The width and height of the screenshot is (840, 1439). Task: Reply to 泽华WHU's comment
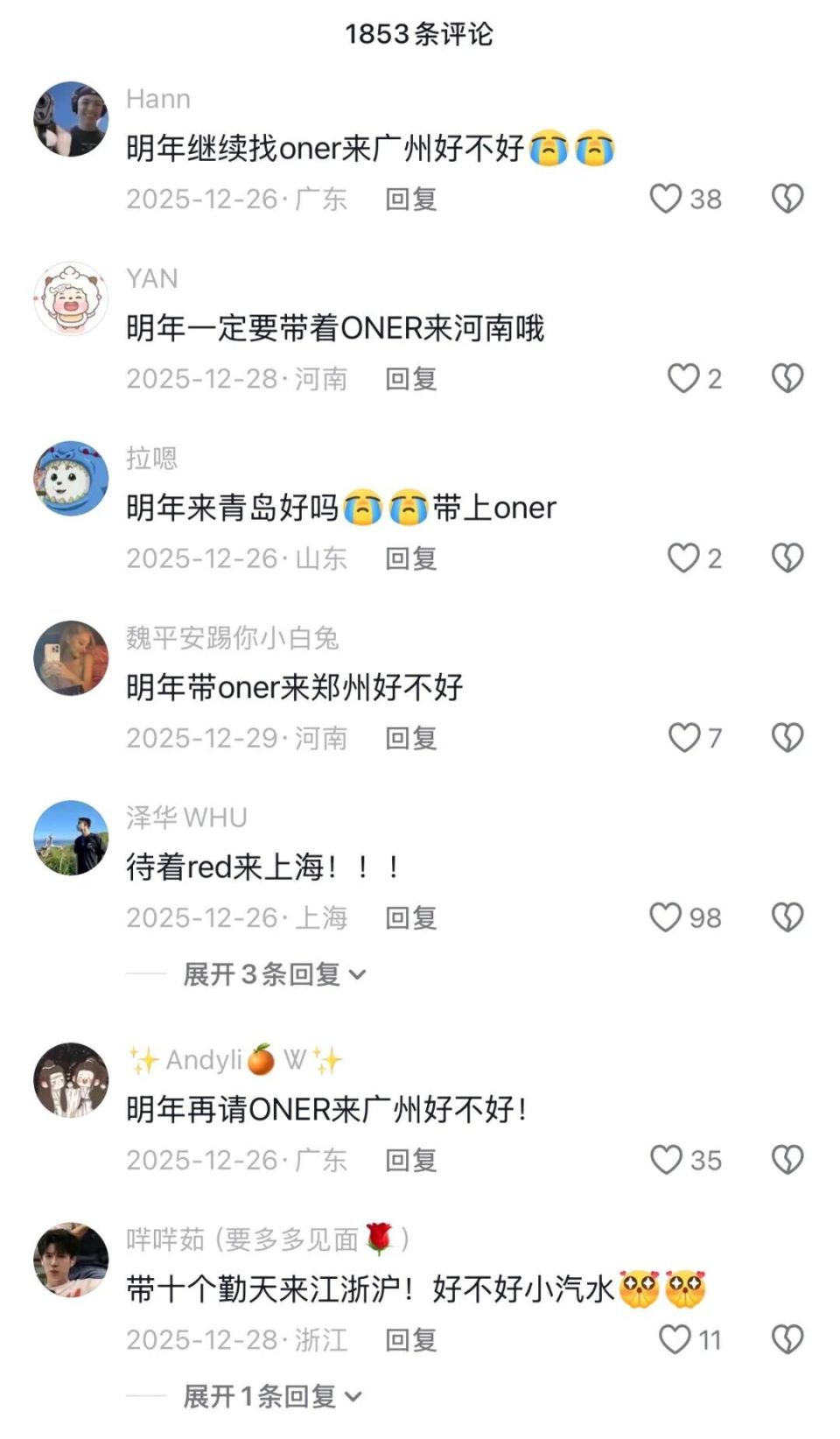pos(412,918)
